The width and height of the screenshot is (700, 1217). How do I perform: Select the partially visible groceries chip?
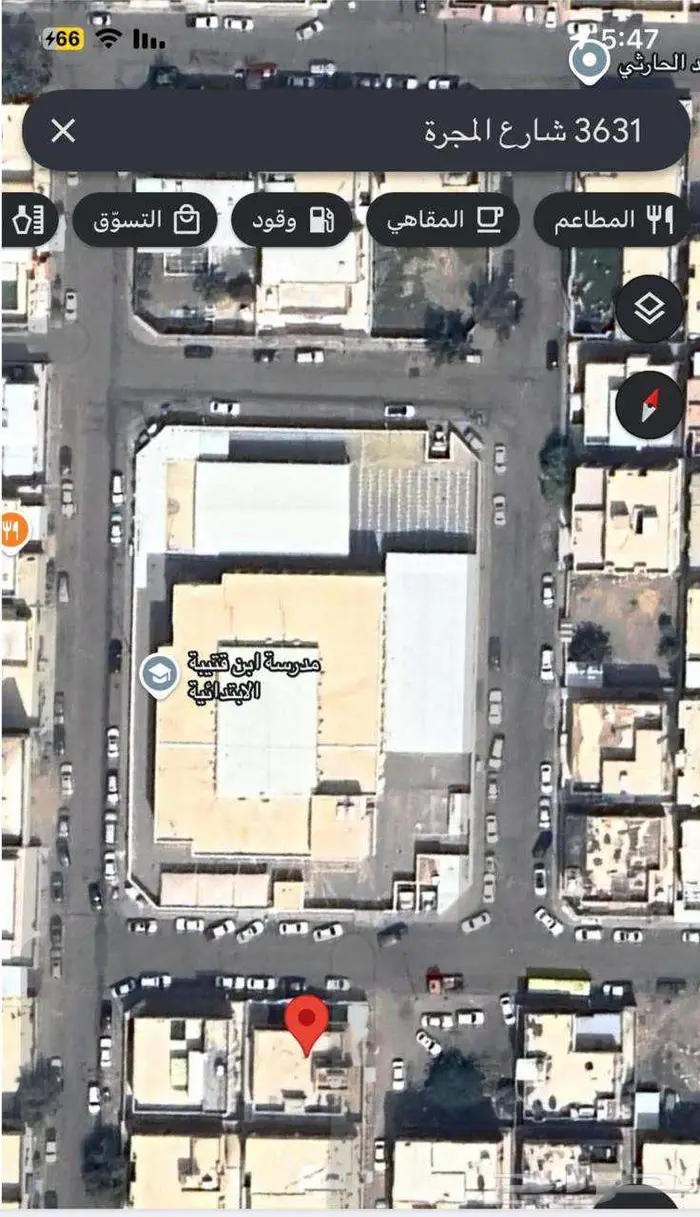[28, 220]
